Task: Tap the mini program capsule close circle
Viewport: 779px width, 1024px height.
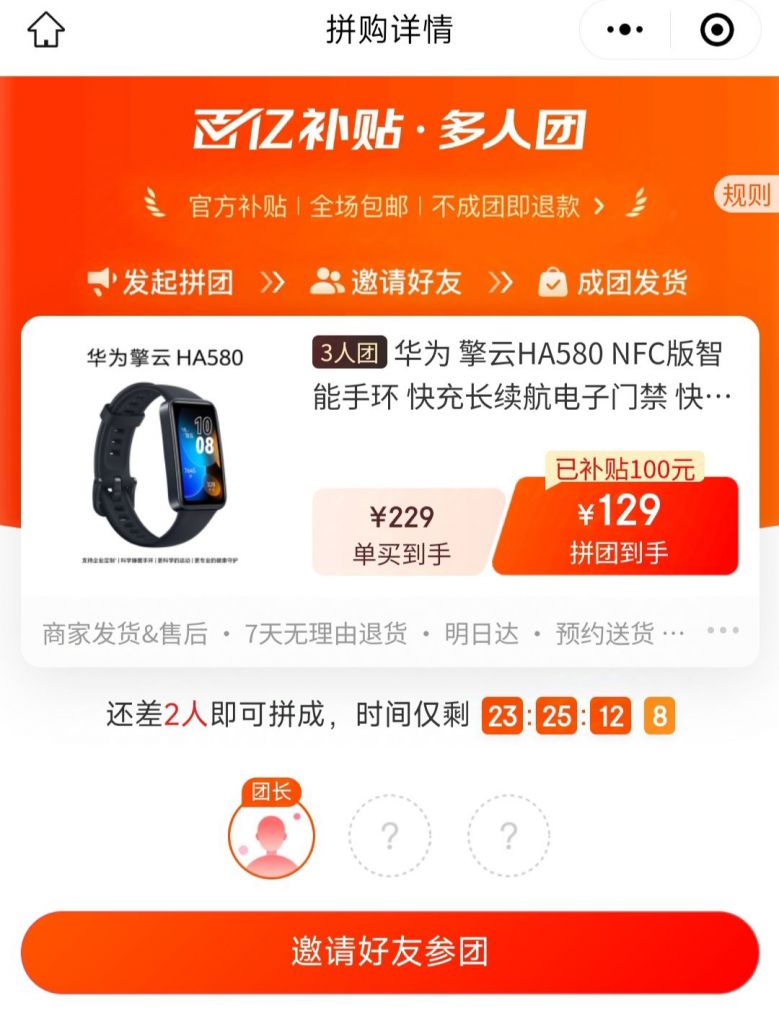Action: click(x=716, y=31)
